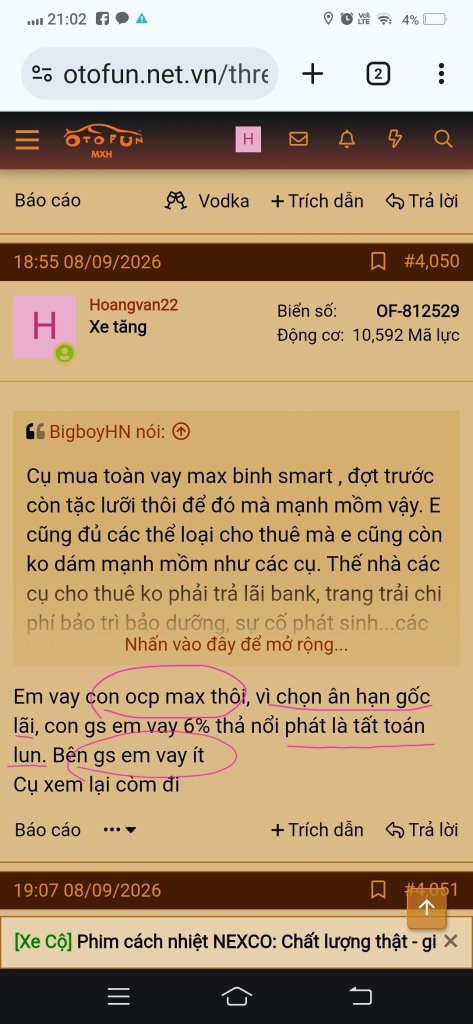Image resolution: width=473 pixels, height=1024 pixels.
Task: Dismiss the NEXCO ad banner
Action: pyautogui.click(x=450, y=942)
